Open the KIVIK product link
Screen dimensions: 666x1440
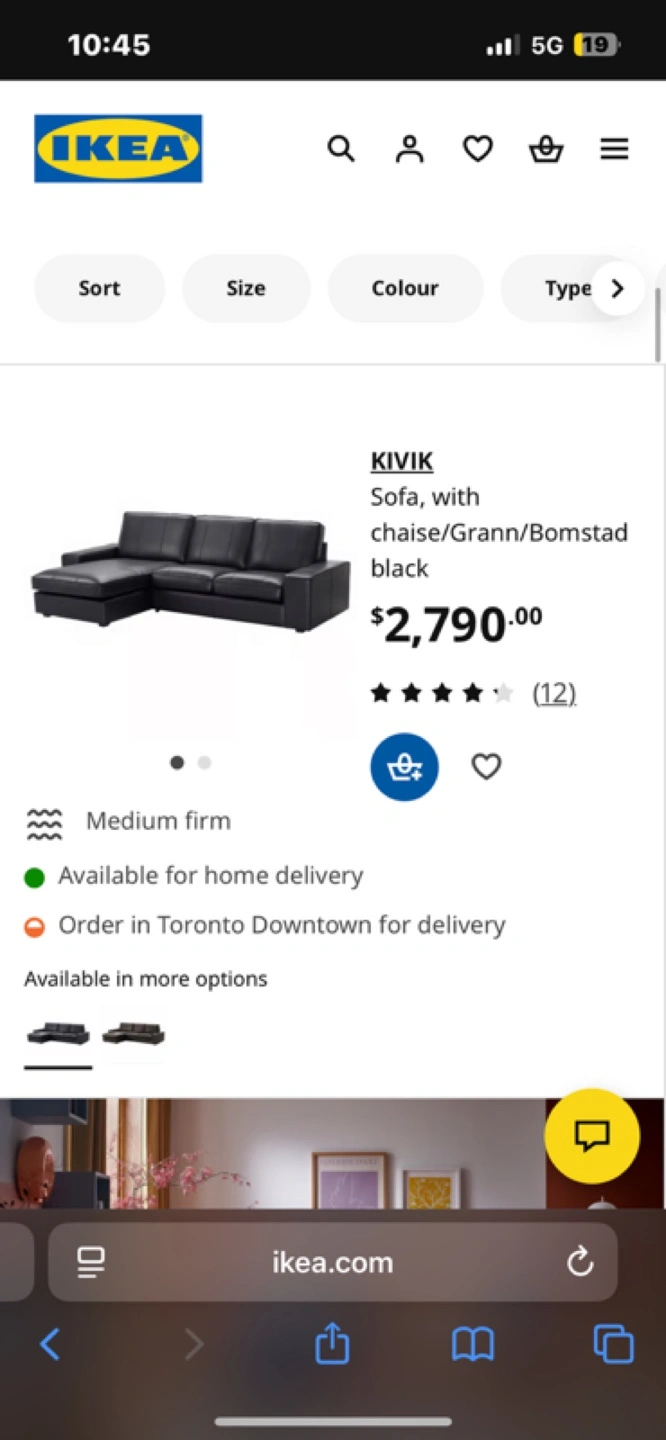click(401, 461)
